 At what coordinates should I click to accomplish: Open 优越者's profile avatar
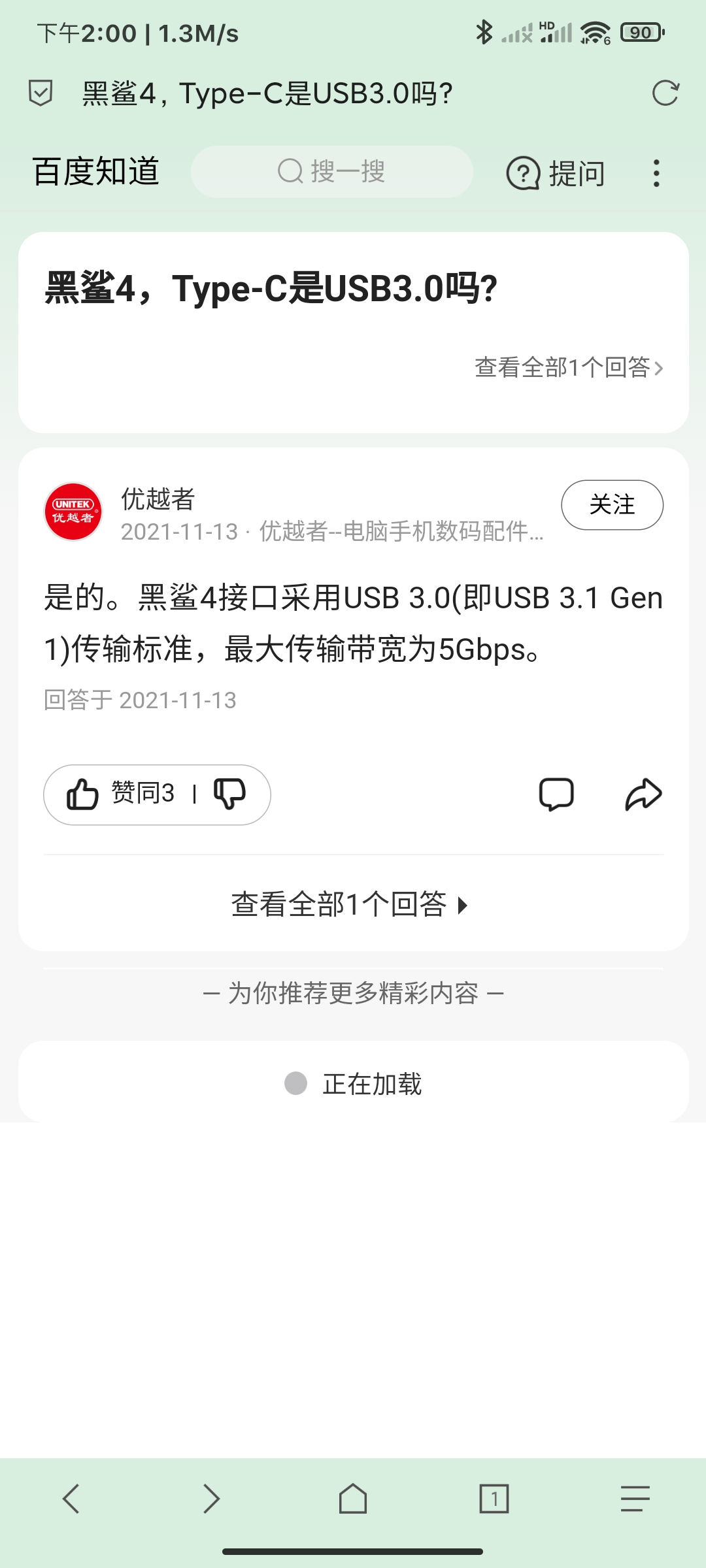[73, 512]
